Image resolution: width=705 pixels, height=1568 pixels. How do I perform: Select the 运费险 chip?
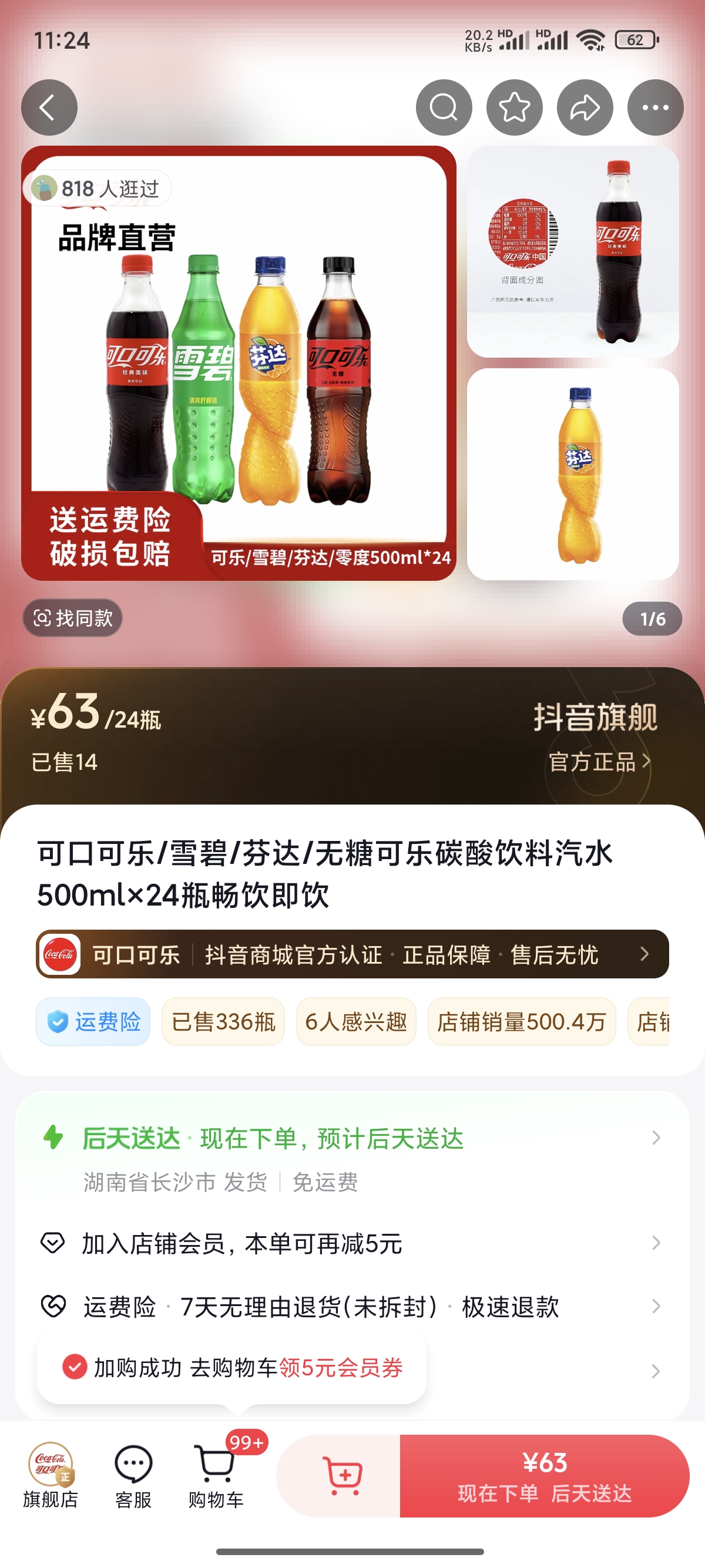(x=93, y=1021)
